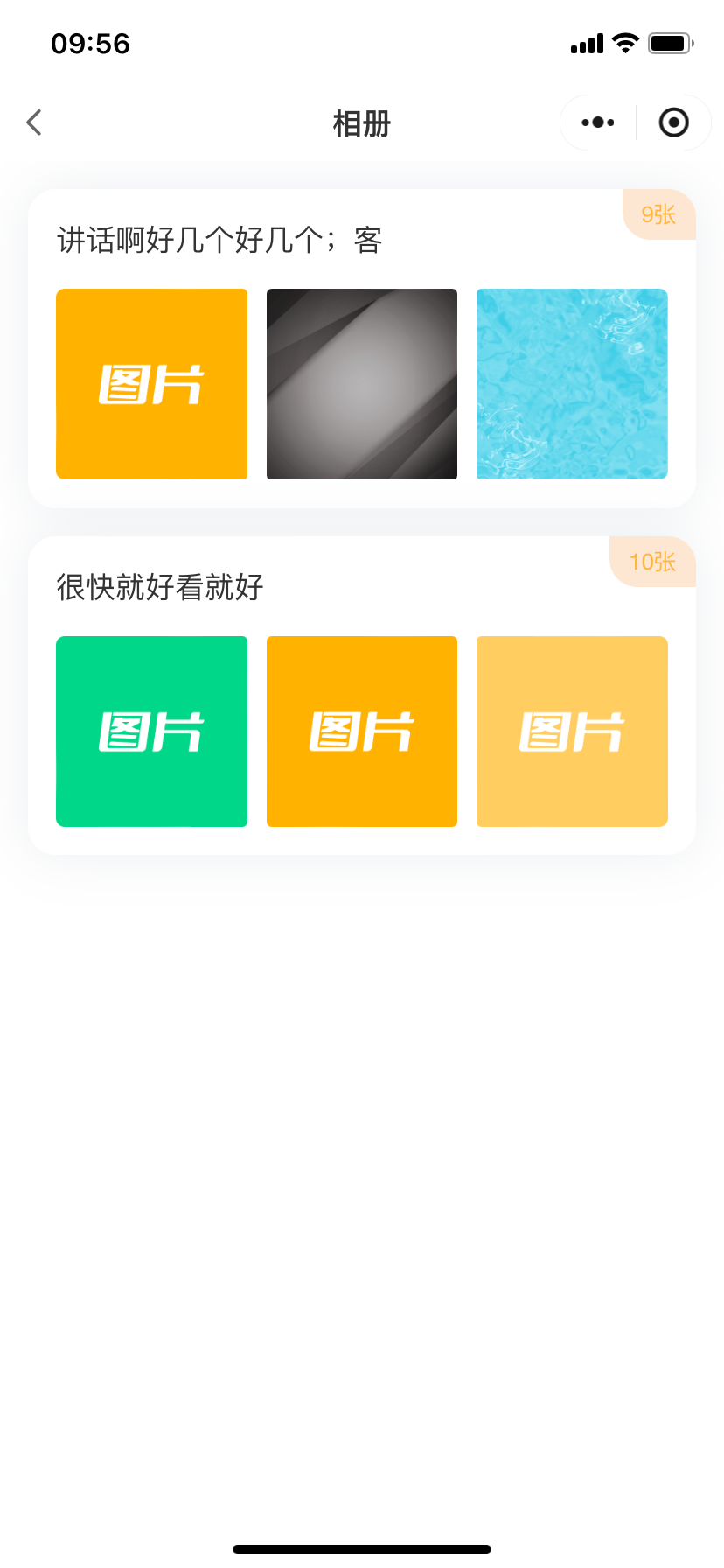The width and height of the screenshot is (724, 1568).
Task: View the gray gradient photo
Action: point(362,384)
